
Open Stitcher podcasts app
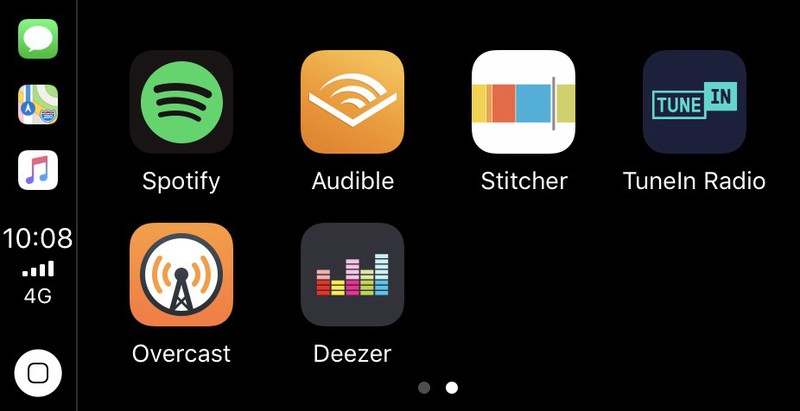coord(523,102)
